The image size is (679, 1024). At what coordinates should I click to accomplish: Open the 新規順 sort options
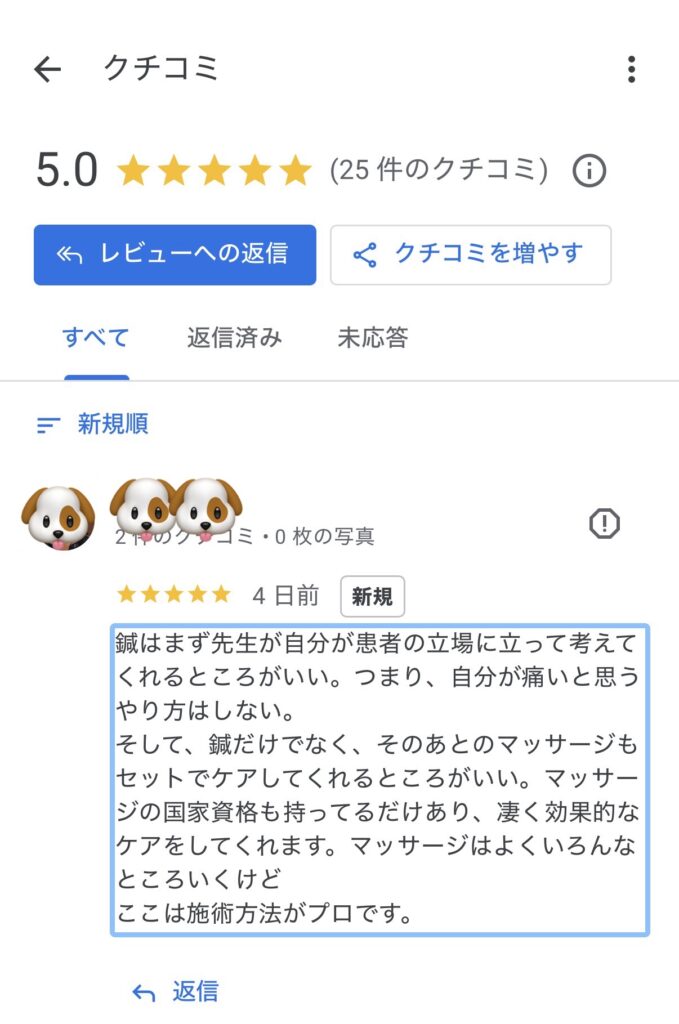93,424
